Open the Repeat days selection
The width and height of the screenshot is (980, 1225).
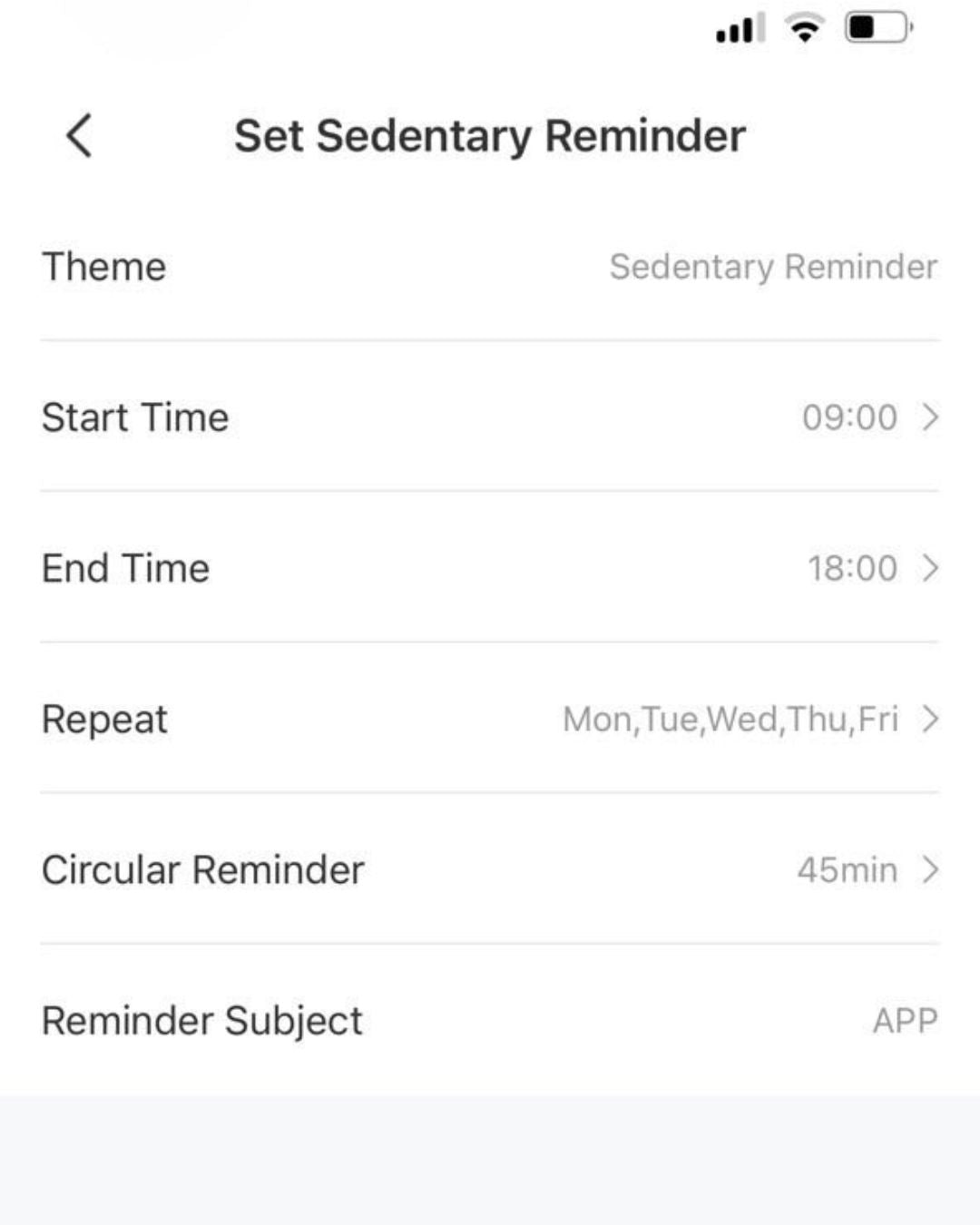490,719
